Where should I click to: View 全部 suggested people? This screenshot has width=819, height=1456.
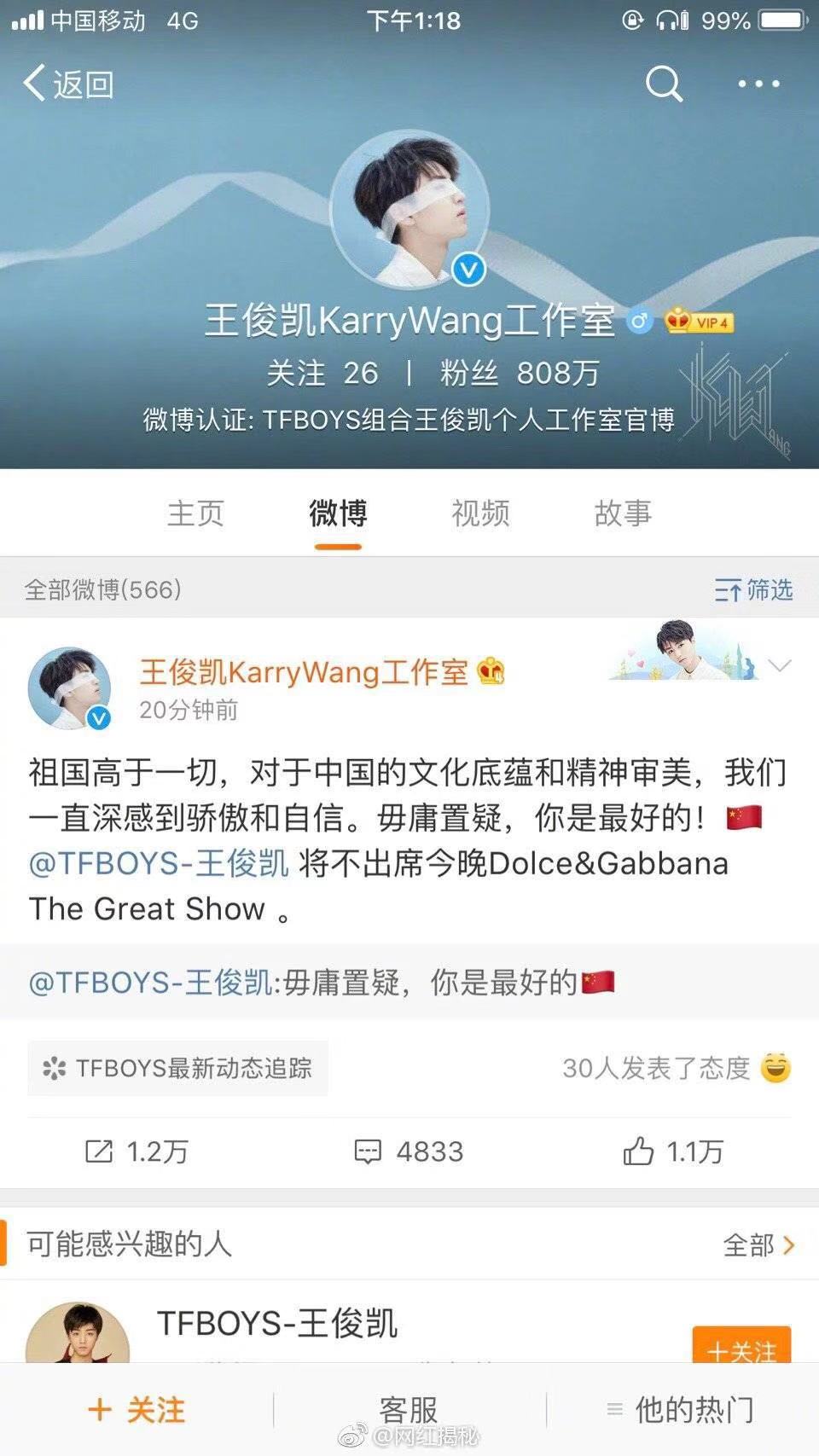pyautogui.click(x=758, y=1245)
